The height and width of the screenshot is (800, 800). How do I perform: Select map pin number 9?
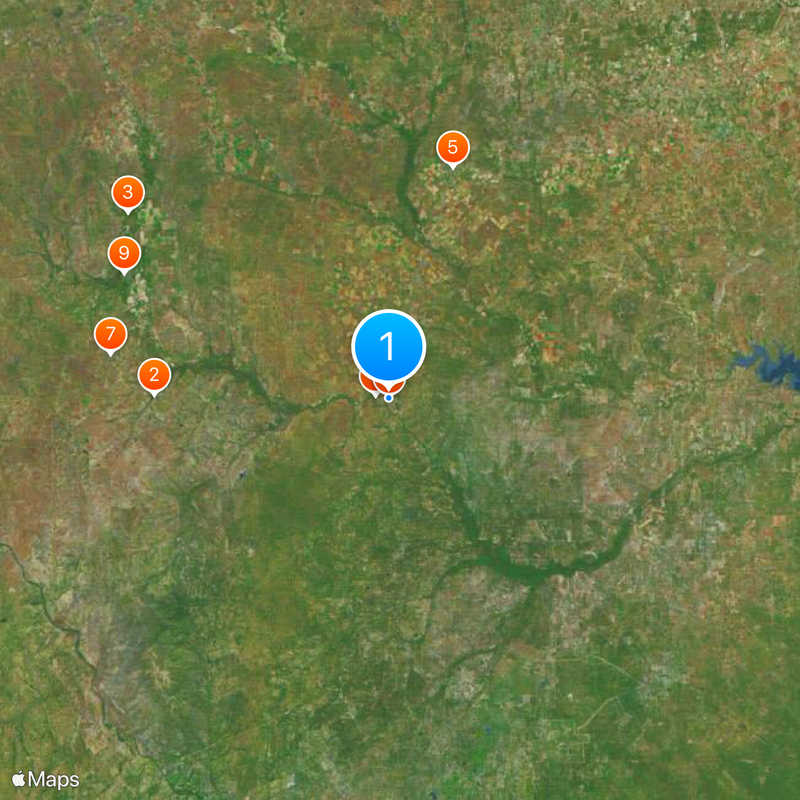click(x=124, y=254)
